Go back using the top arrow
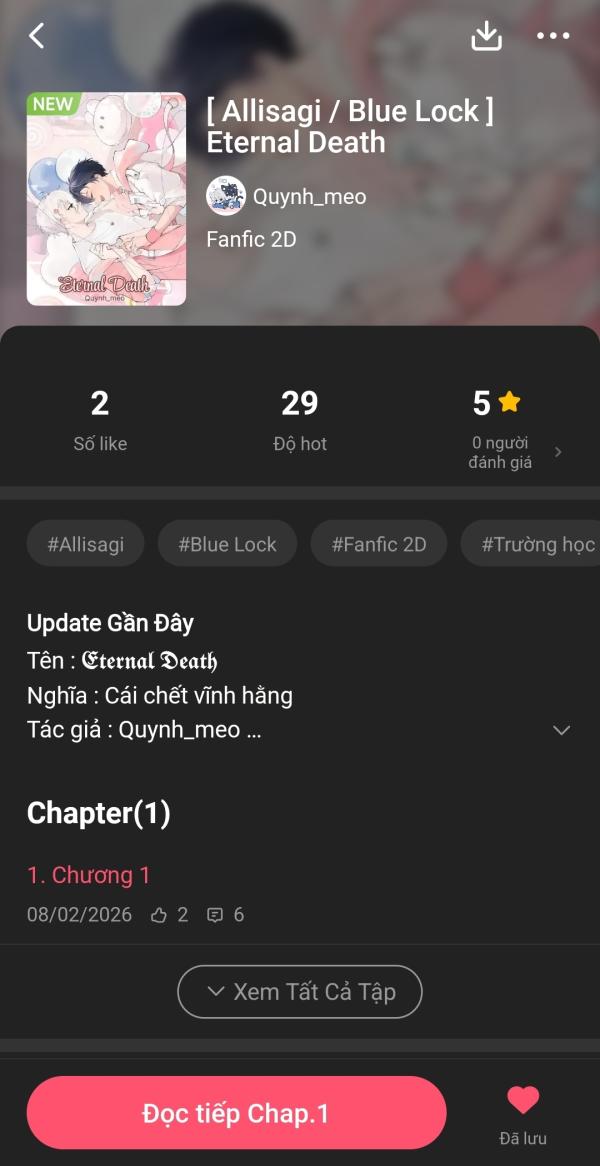 (x=37, y=36)
